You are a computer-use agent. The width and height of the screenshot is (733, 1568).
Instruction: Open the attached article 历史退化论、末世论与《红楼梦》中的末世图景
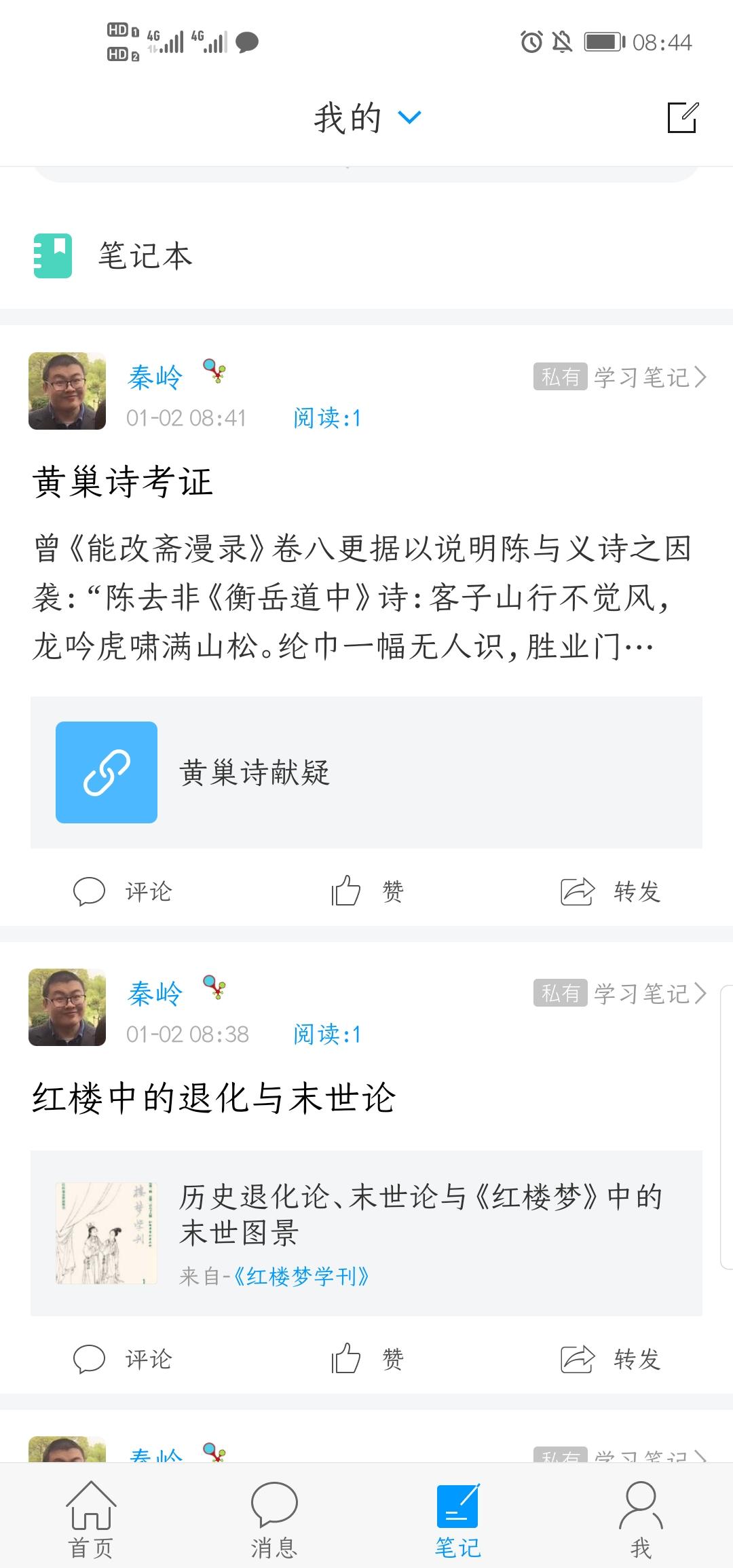pos(421,1214)
